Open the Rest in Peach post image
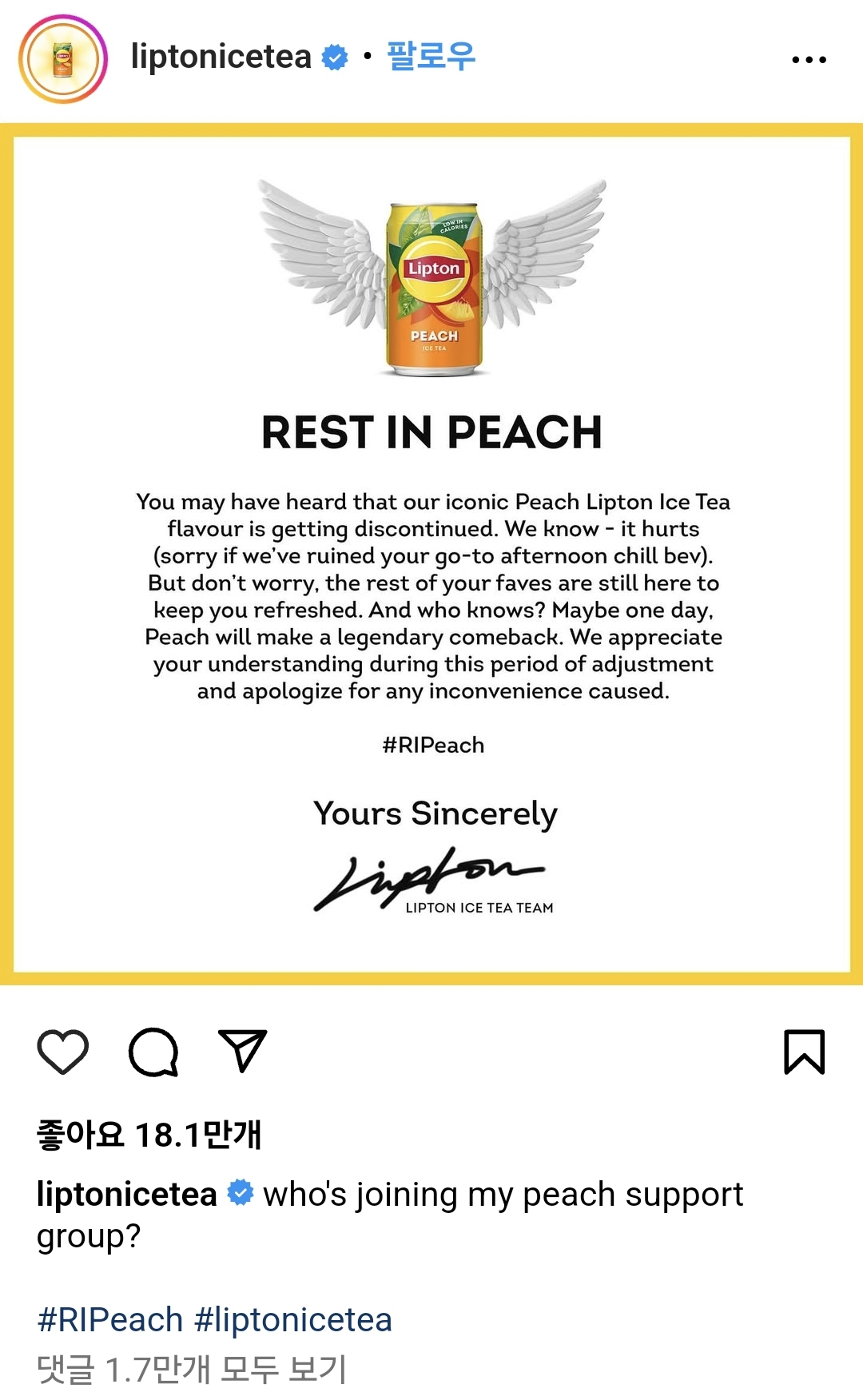The height and width of the screenshot is (1400, 863). click(431, 555)
